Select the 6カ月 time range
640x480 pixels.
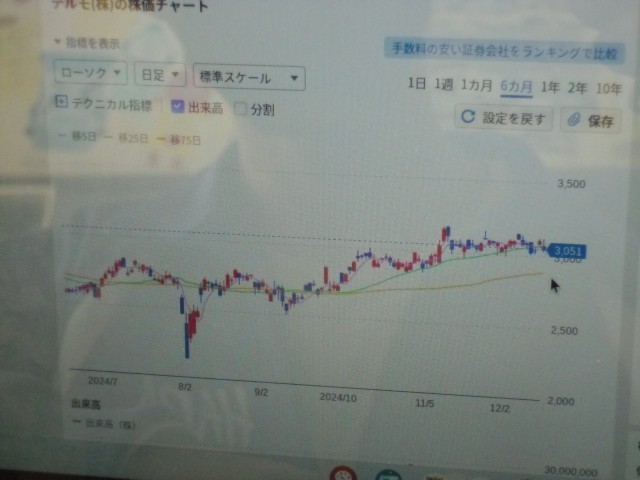pos(516,86)
